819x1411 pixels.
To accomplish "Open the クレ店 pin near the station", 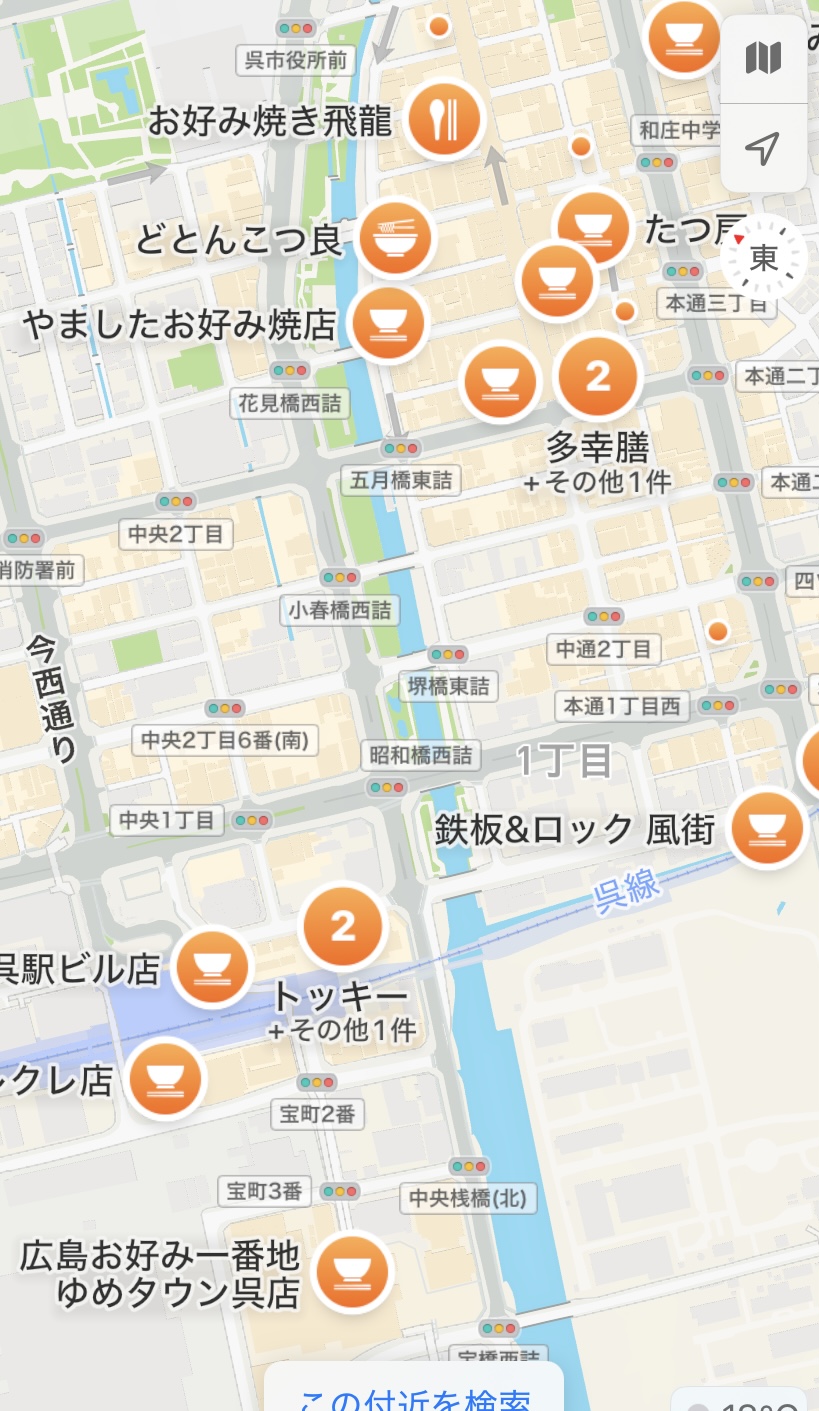I will [165, 1079].
